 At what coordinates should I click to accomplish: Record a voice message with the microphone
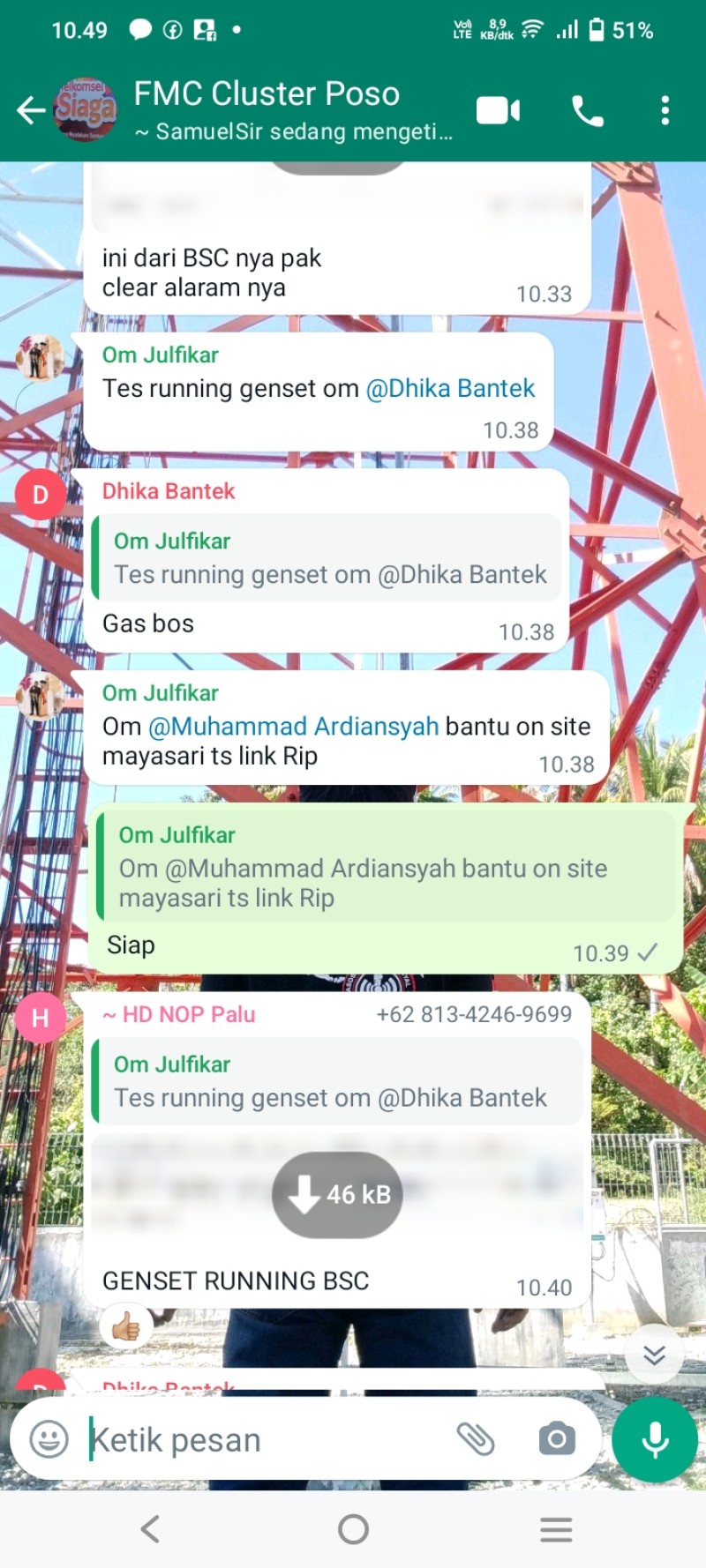[655, 1439]
